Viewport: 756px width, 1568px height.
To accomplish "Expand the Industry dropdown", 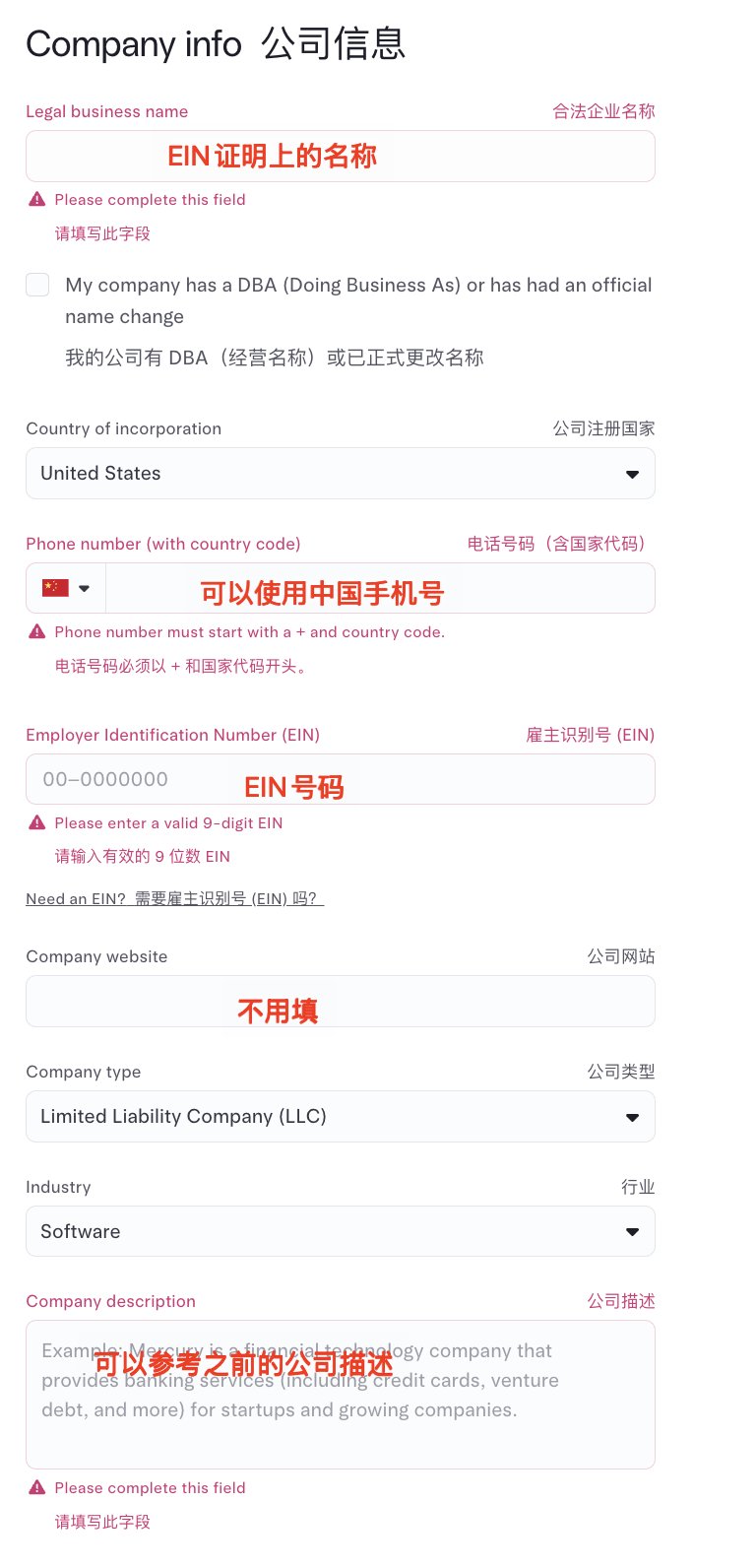I will click(340, 1231).
